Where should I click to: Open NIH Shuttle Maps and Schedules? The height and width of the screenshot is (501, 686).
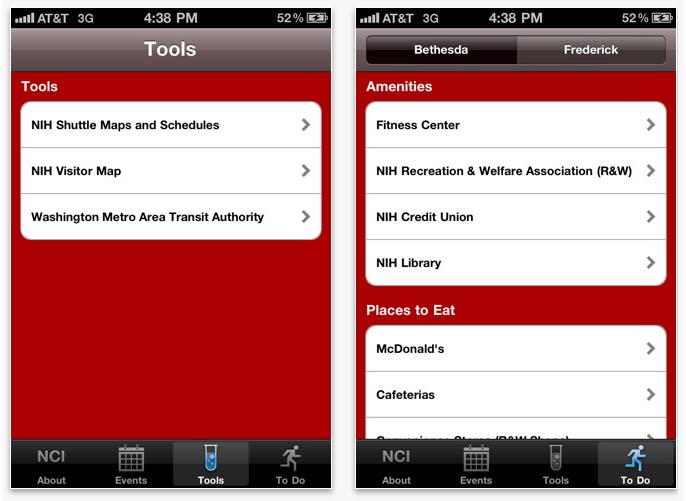click(x=170, y=125)
